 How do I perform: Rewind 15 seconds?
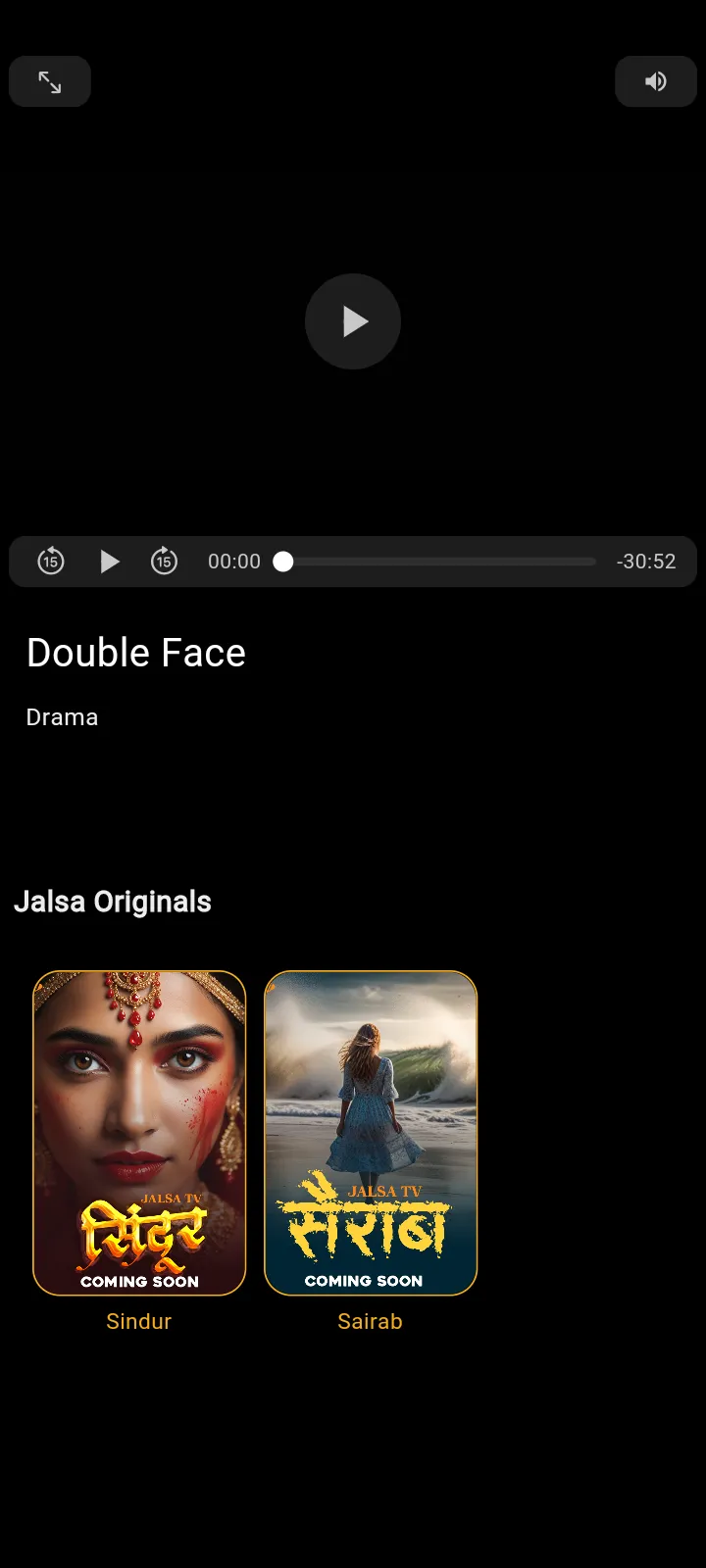coord(51,562)
